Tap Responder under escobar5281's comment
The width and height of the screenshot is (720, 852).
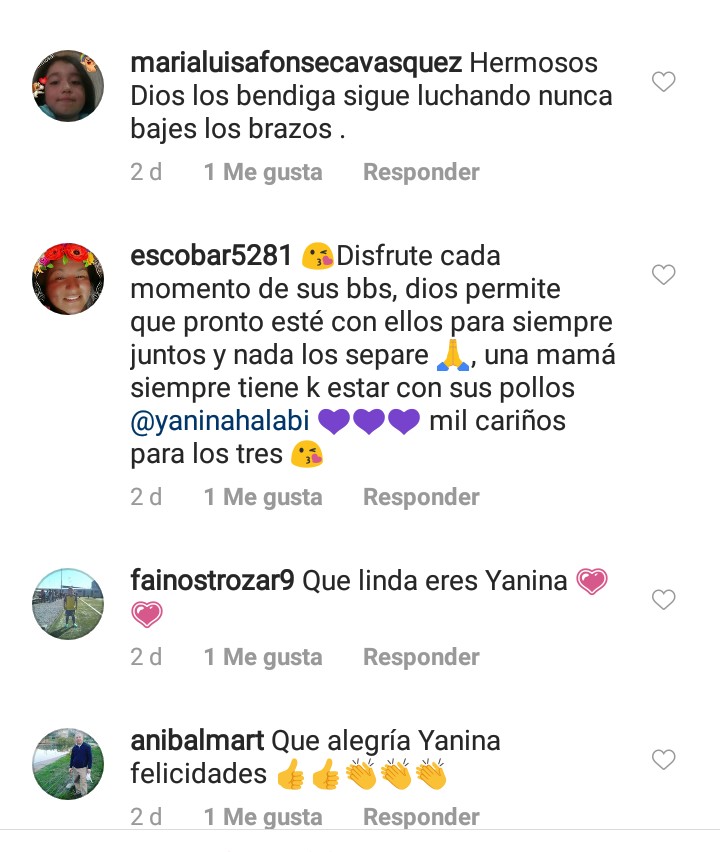[421, 497]
